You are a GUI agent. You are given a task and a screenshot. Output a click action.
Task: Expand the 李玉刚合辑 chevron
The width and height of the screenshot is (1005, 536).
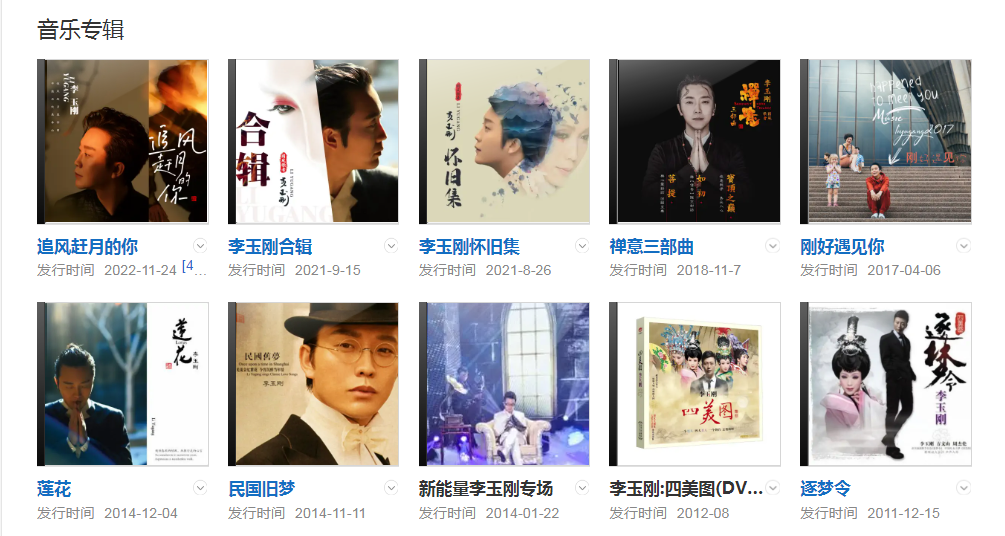coord(391,246)
